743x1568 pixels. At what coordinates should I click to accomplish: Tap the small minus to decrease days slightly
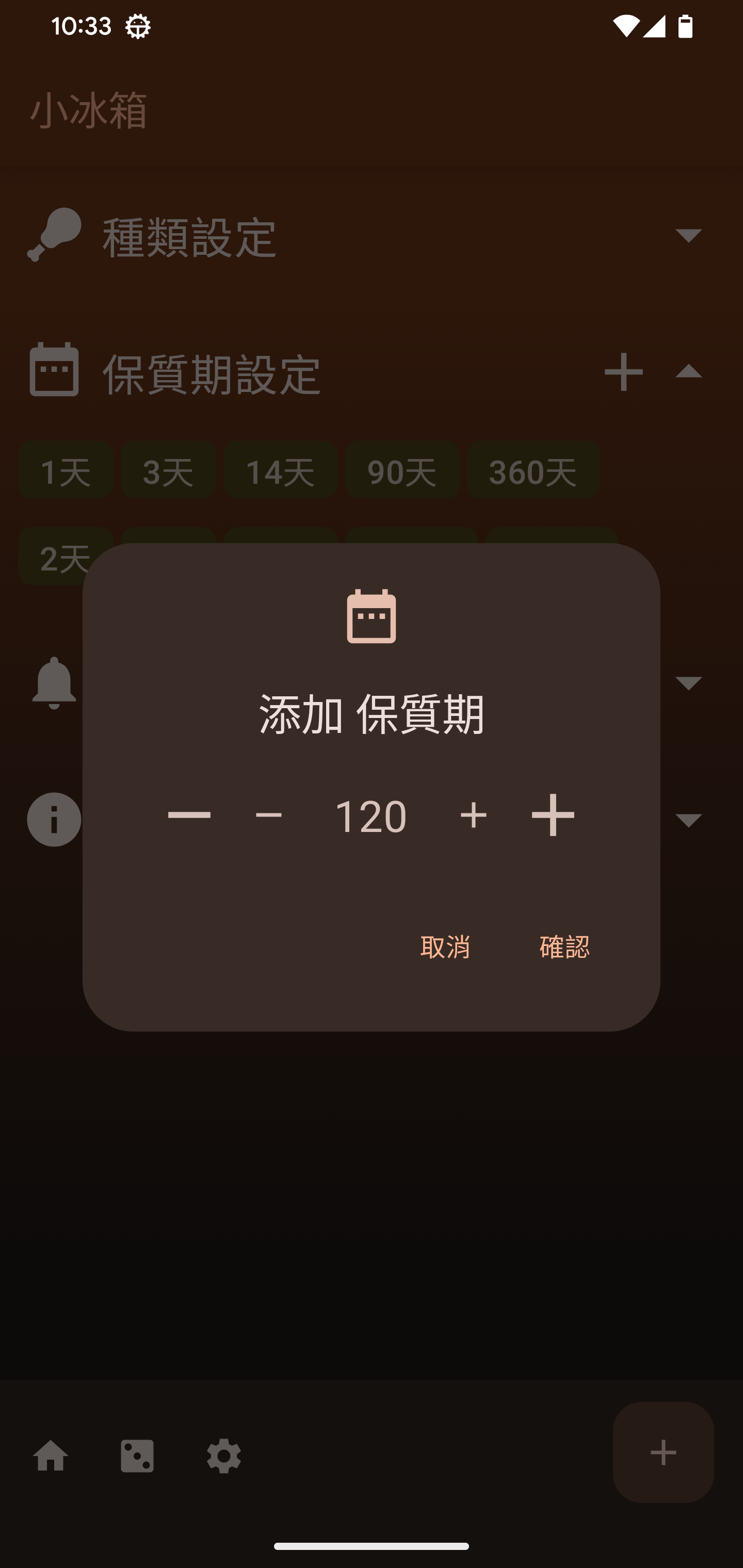269,815
